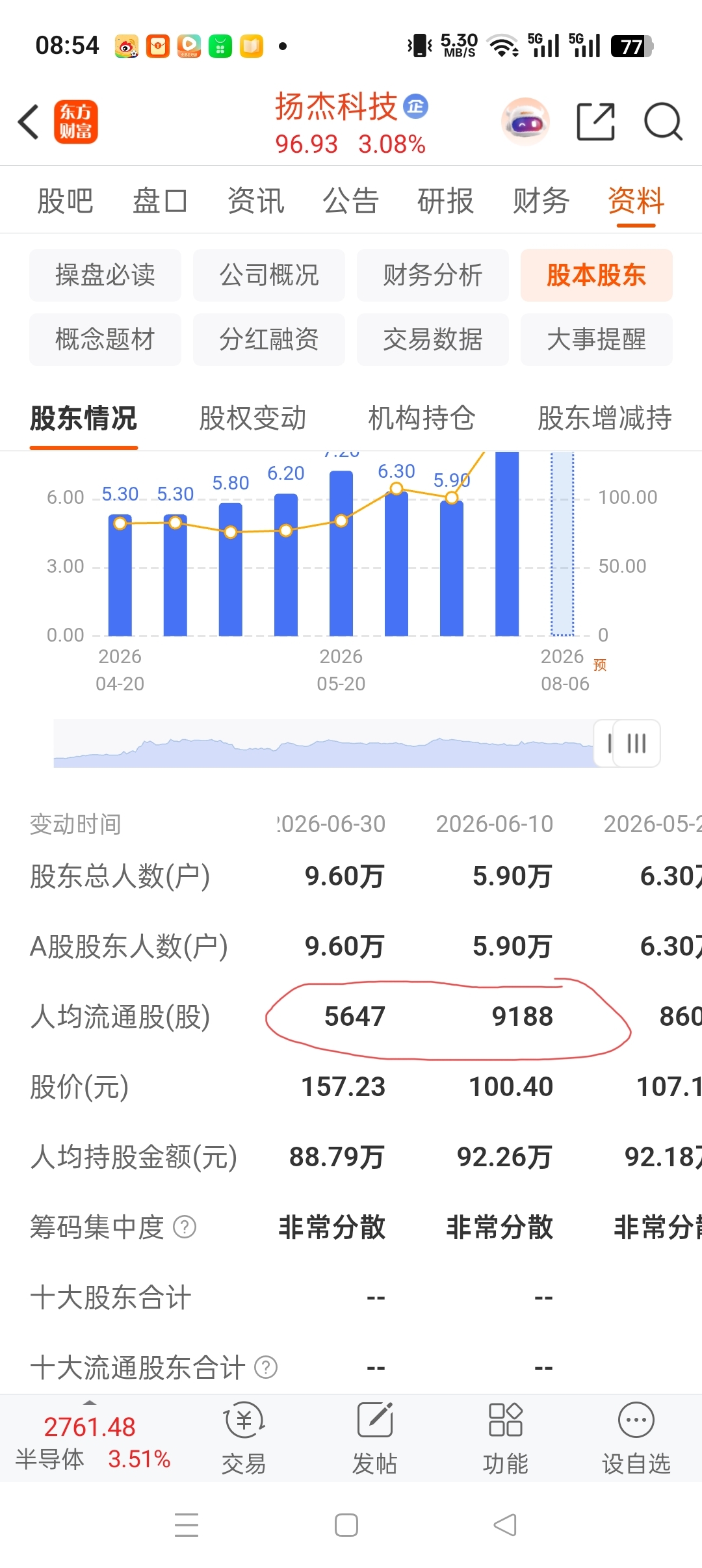The width and height of the screenshot is (702, 1568).
Task: Select the 大事提醒 chip
Action: tap(597, 339)
